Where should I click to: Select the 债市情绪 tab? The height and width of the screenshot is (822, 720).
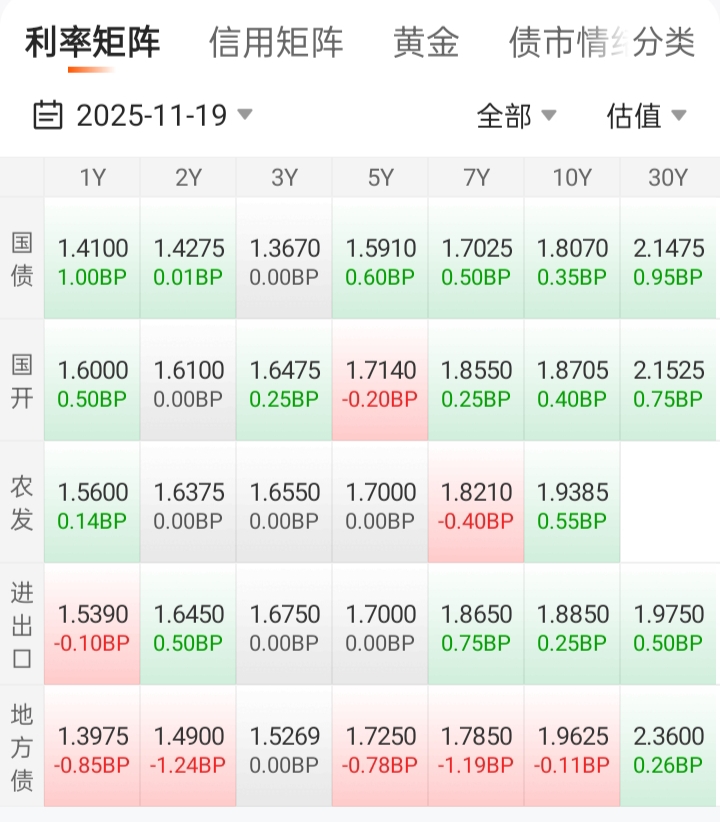(558, 43)
